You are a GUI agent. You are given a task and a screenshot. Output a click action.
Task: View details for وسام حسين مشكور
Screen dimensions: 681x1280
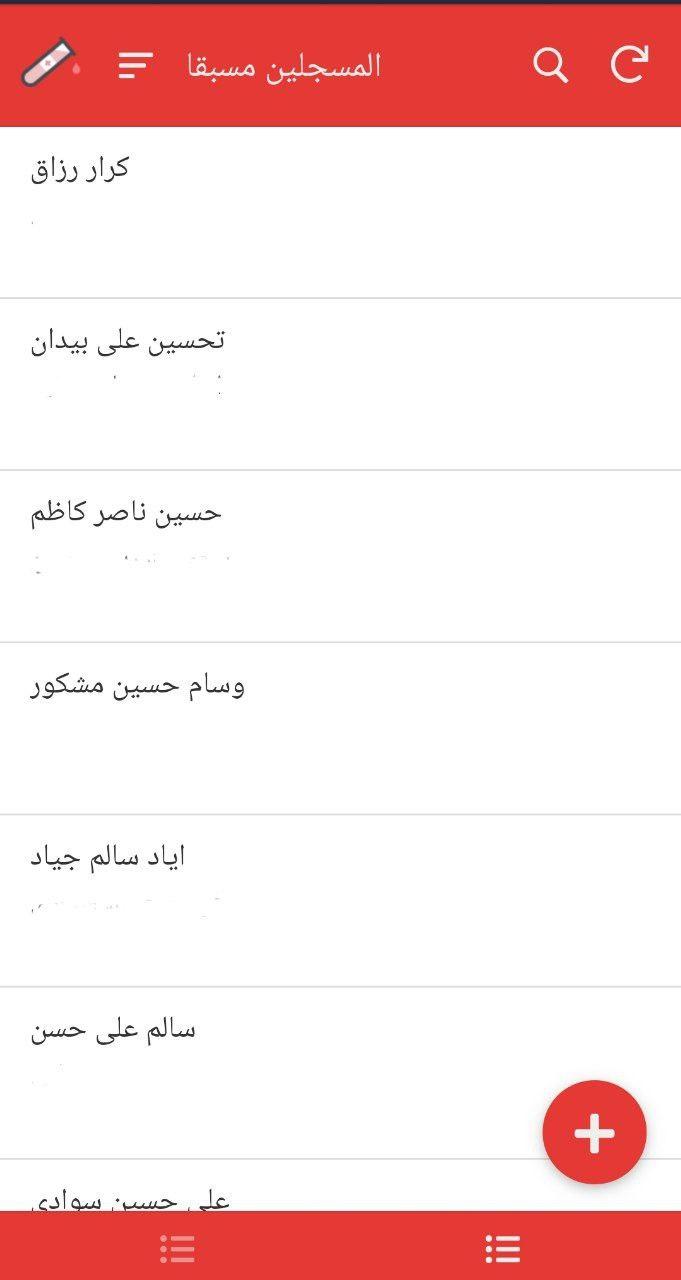pyautogui.click(x=340, y=728)
